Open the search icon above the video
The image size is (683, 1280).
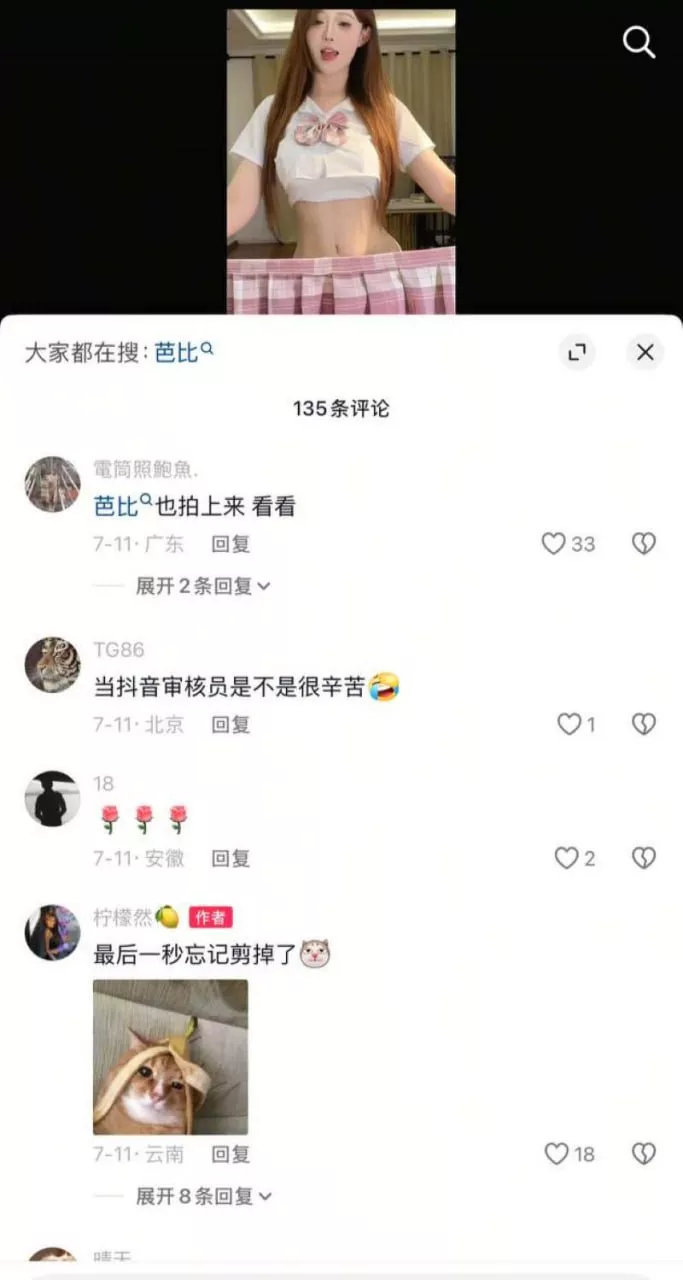pyautogui.click(x=639, y=42)
